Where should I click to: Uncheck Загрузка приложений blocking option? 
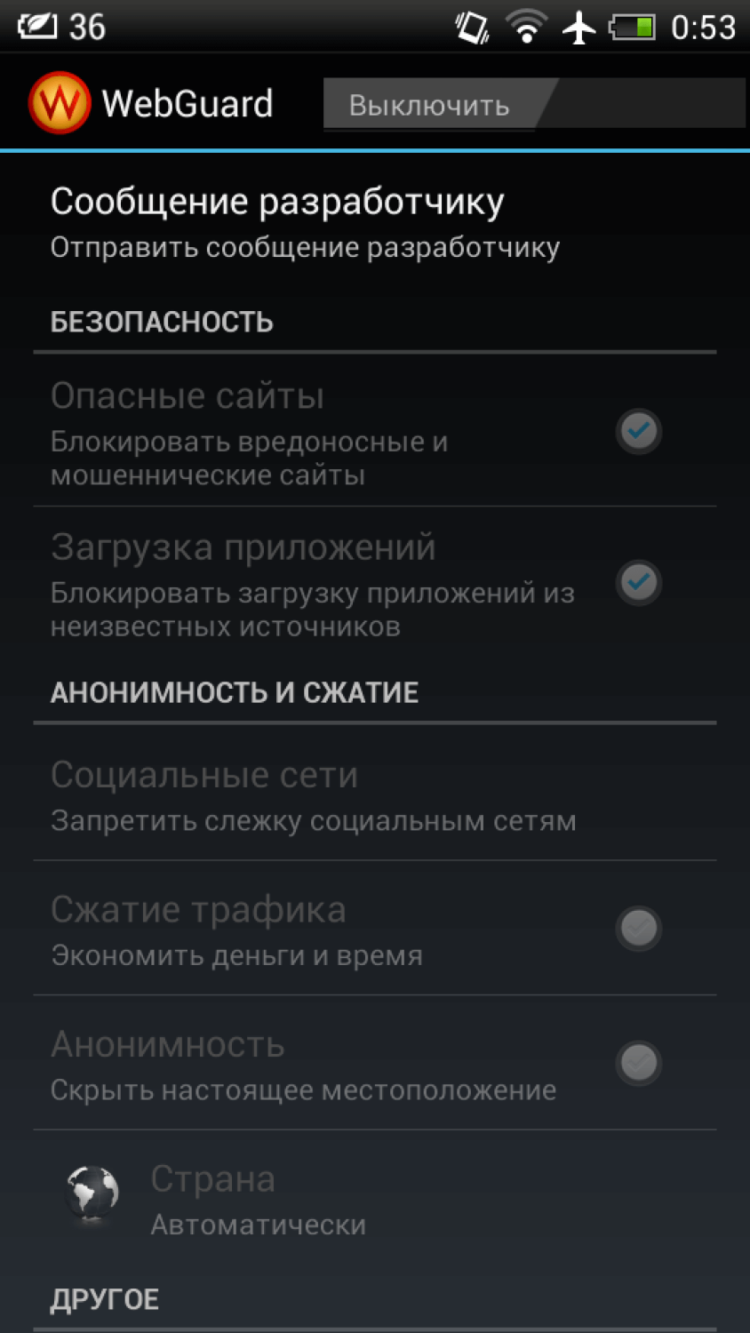638,583
